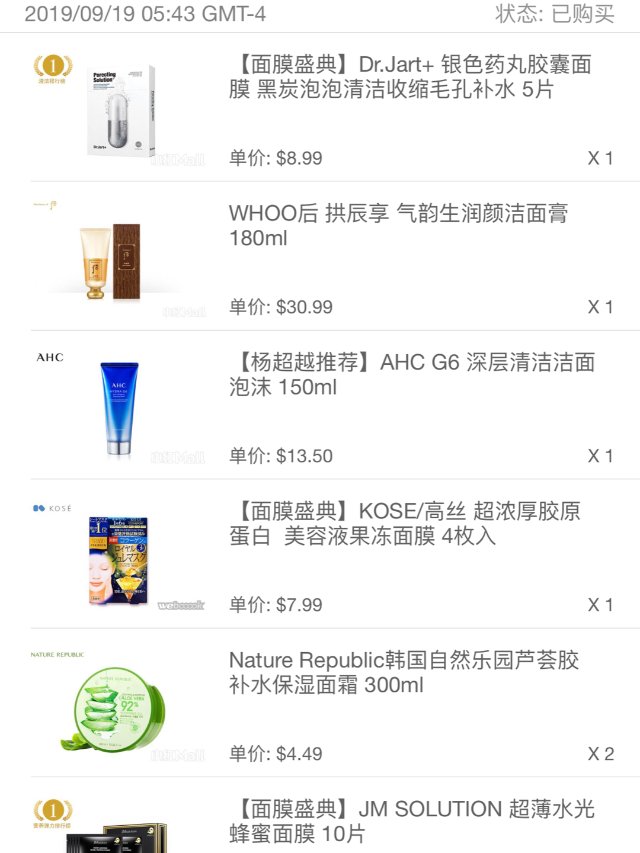The width and height of the screenshot is (640, 853).
Task: View the JM SOLUTION honey mask item
Action: click(x=414, y=820)
